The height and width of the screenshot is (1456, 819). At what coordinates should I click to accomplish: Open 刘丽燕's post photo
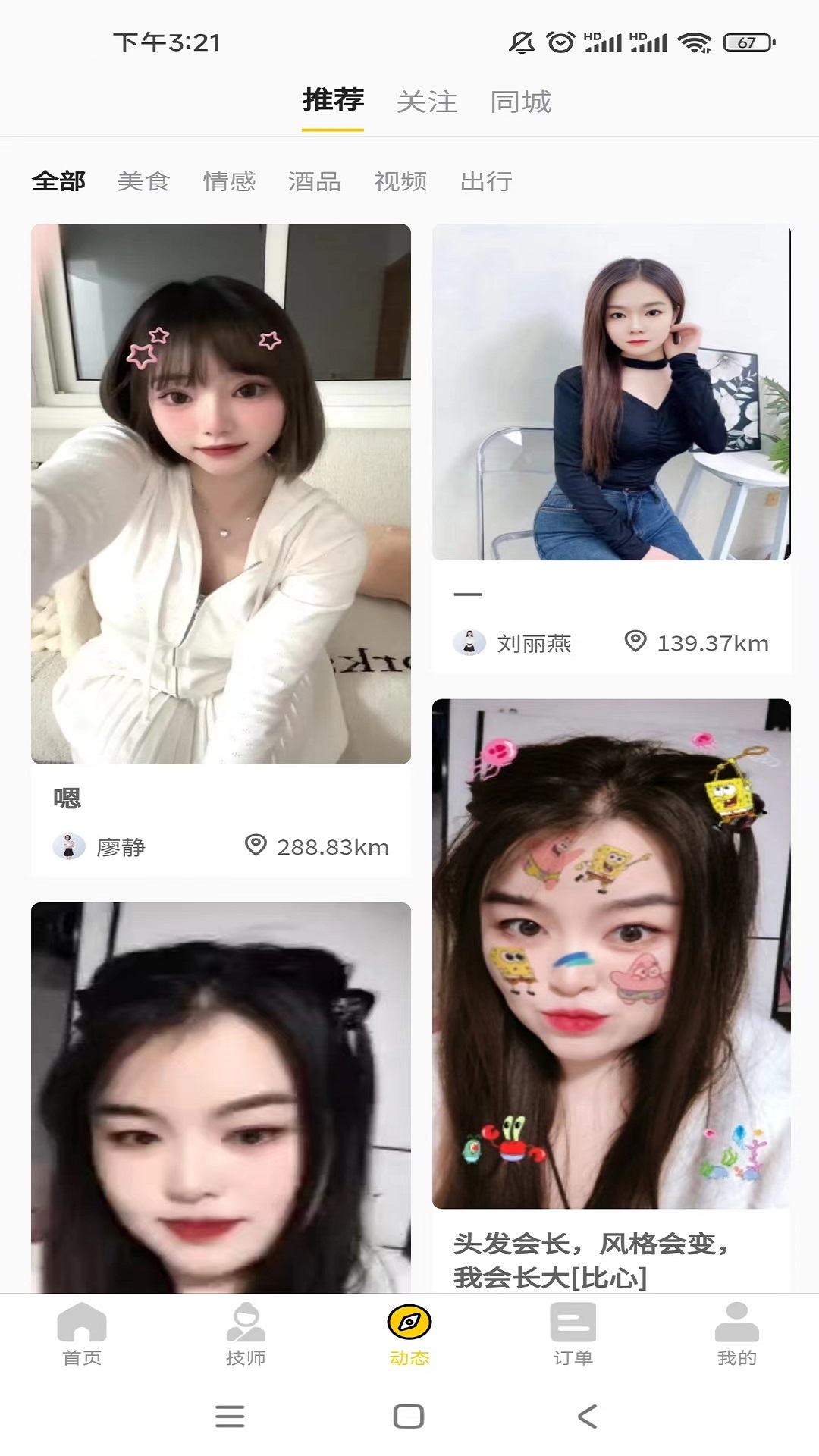pos(611,392)
